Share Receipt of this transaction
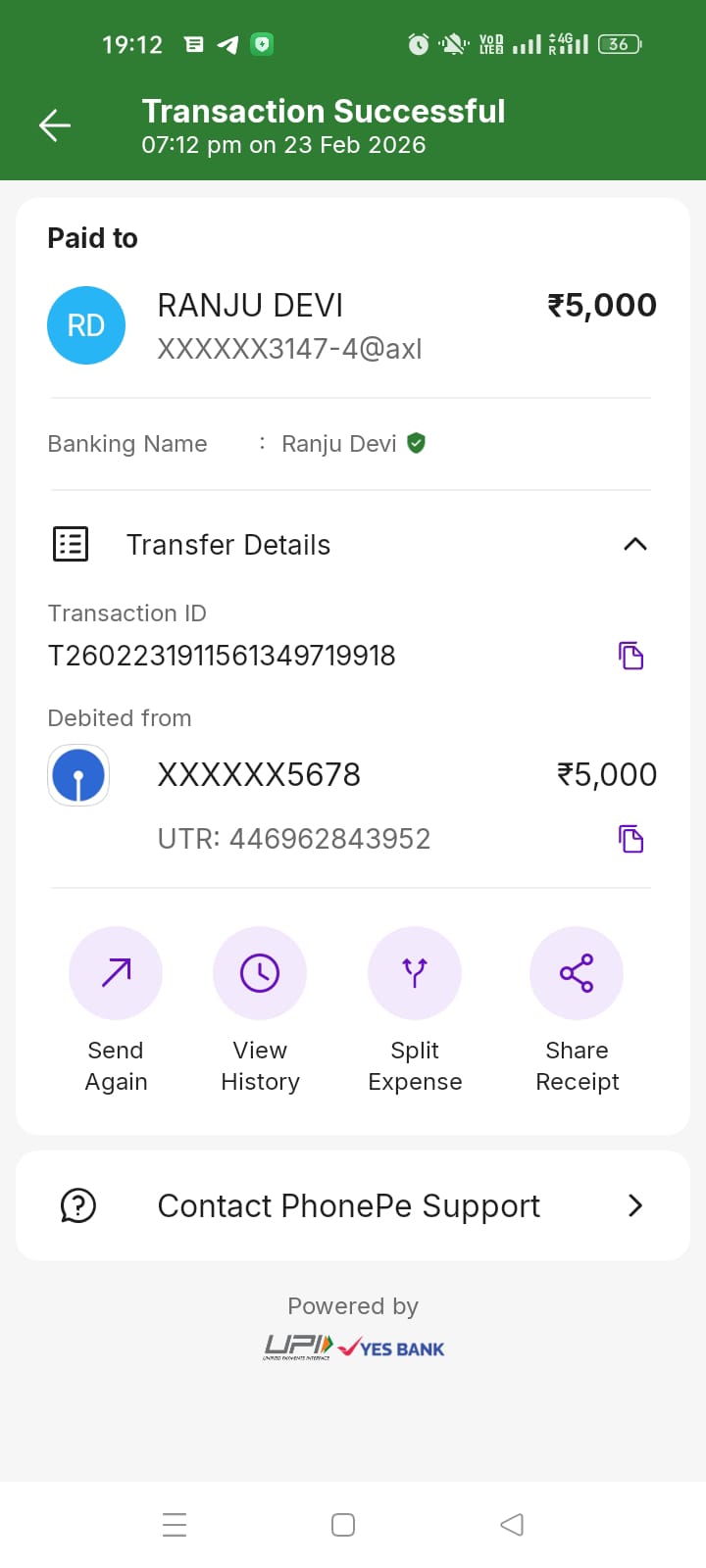Screen dimensions: 706x1568 coord(577,973)
